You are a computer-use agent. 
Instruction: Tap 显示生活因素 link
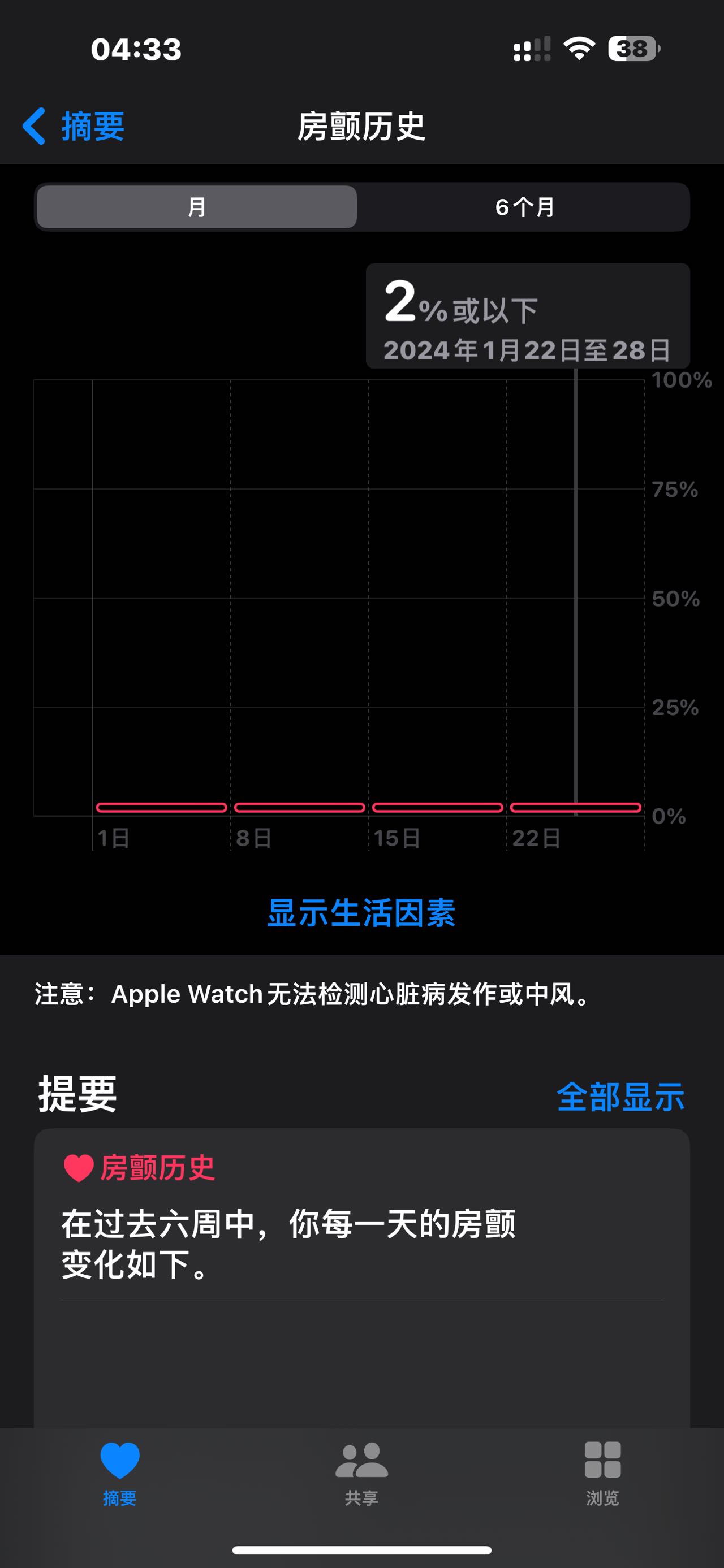coord(361,913)
